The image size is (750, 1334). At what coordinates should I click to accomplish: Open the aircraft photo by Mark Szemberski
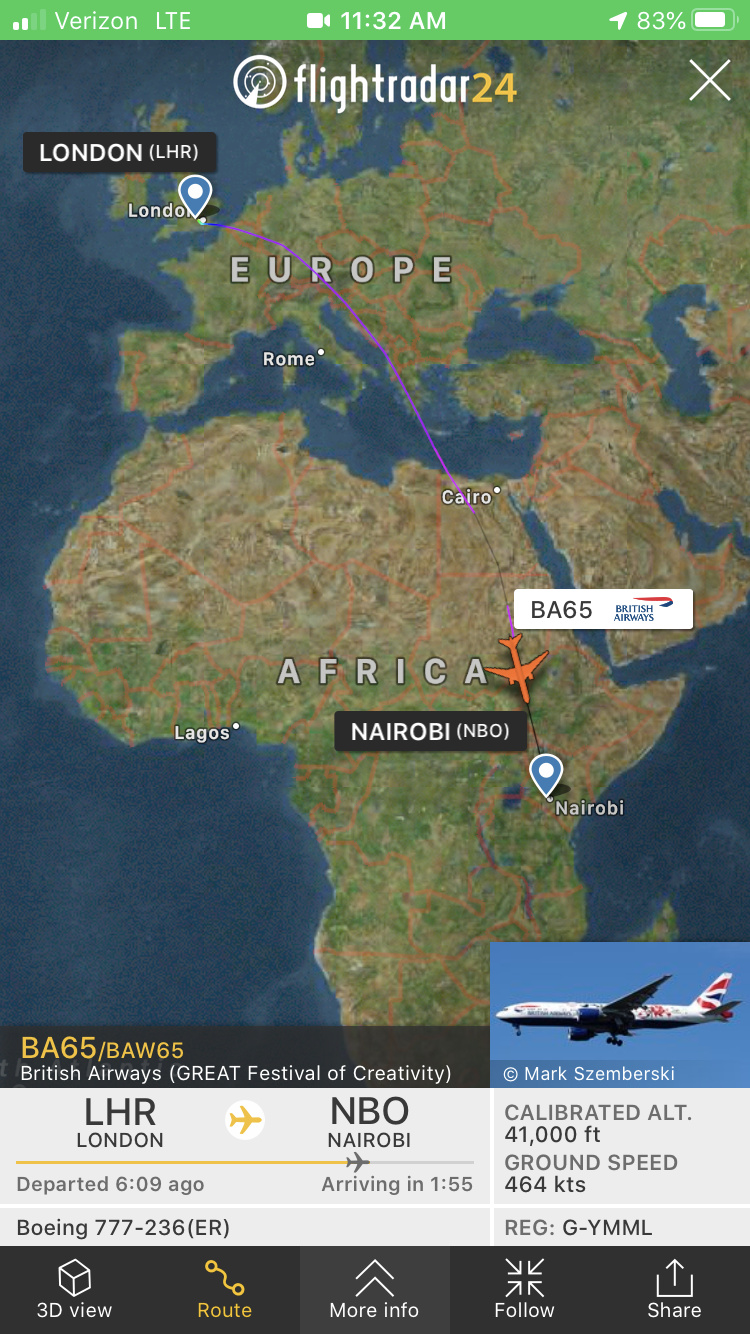coord(619,1012)
